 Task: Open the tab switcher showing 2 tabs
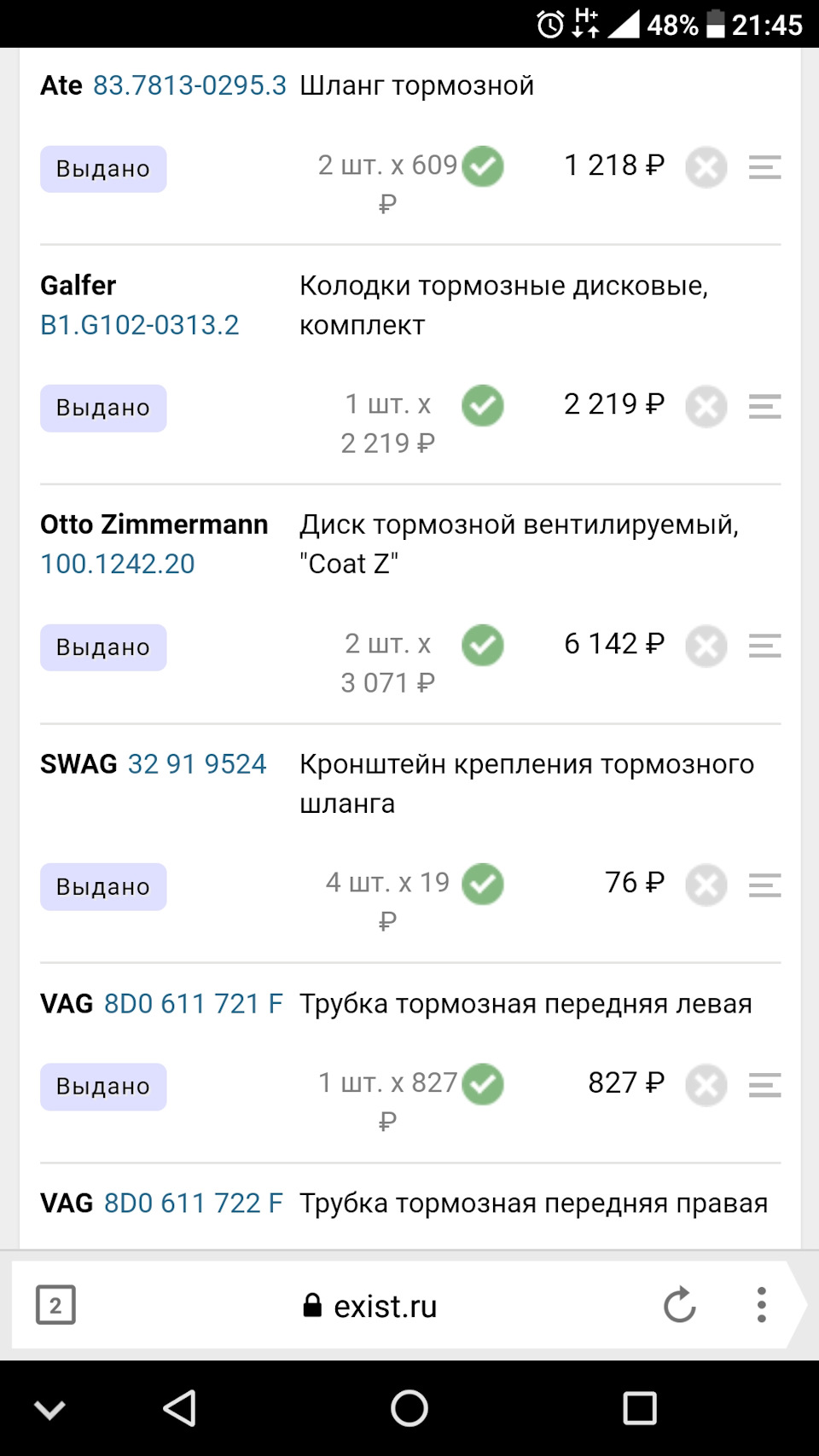coord(58,1305)
